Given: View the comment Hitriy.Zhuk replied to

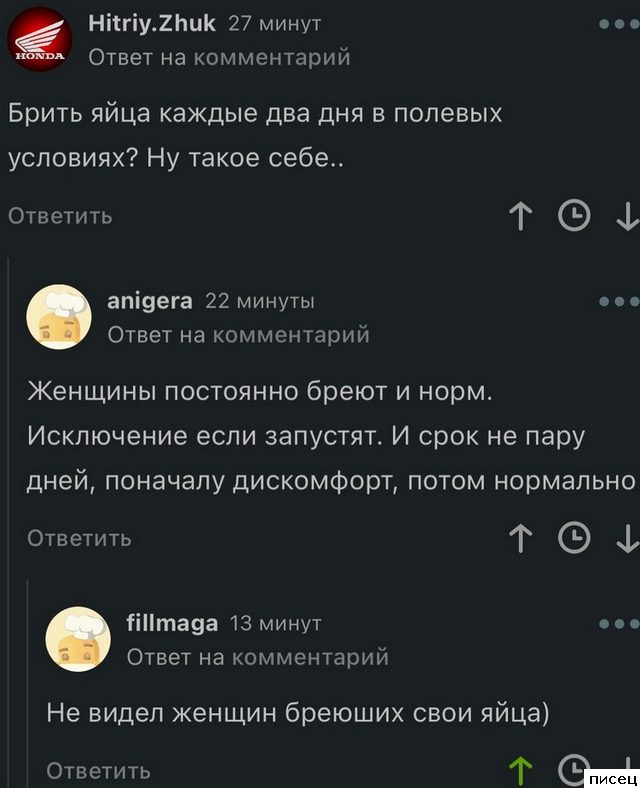Looking at the screenshot, I should 219,57.
